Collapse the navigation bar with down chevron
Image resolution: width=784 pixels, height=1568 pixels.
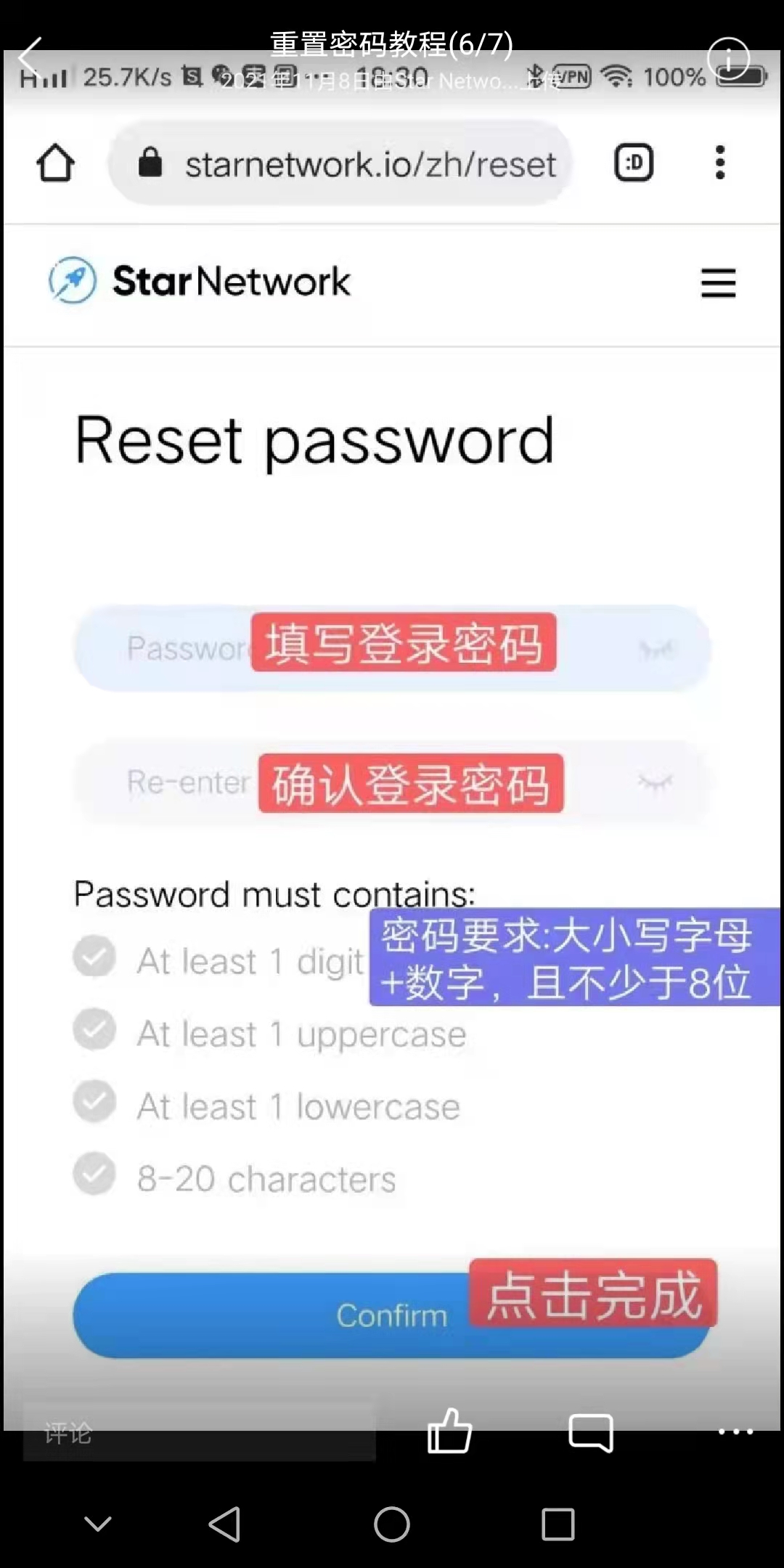tap(98, 1524)
